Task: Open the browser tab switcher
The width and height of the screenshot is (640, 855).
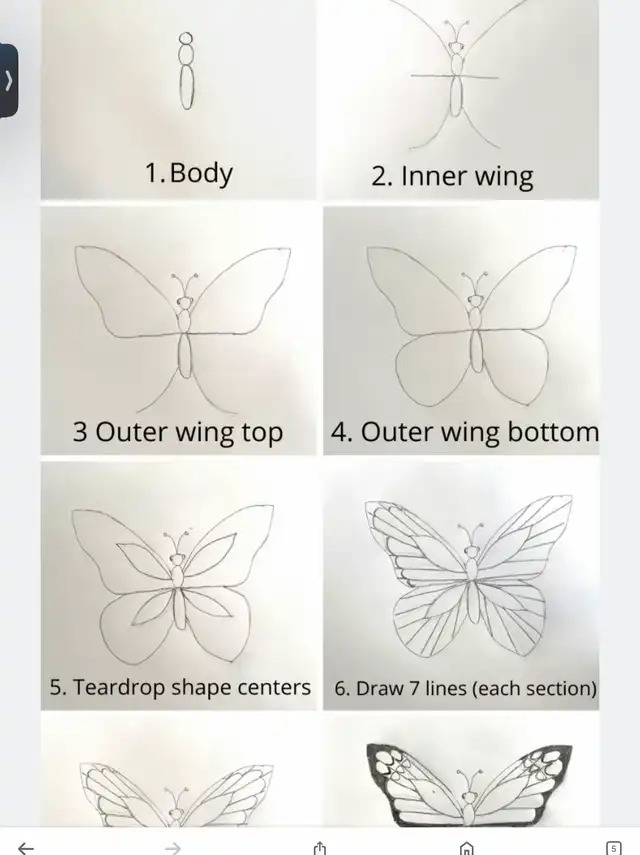Action: (613, 847)
